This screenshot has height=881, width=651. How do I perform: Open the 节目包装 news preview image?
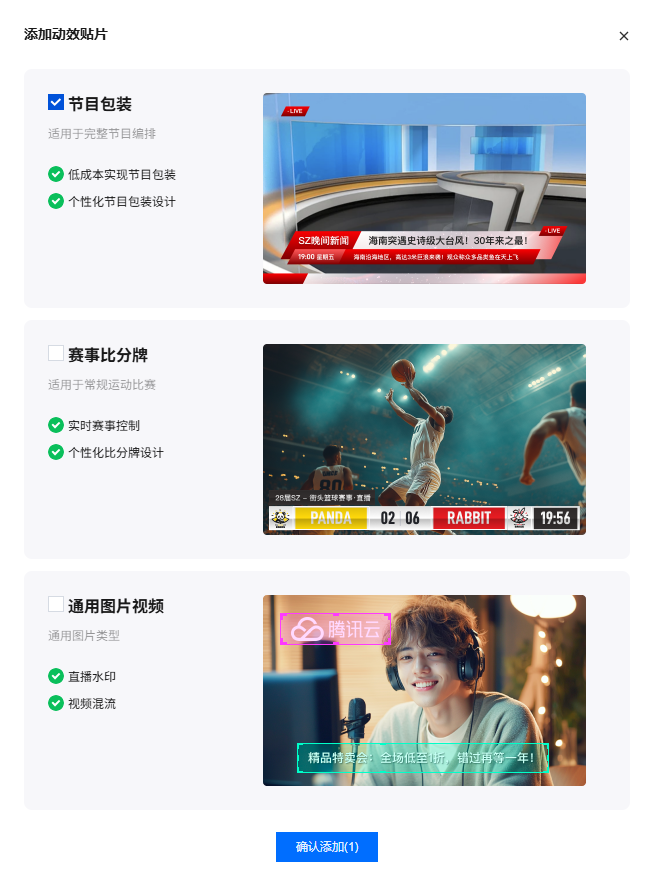[424, 188]
